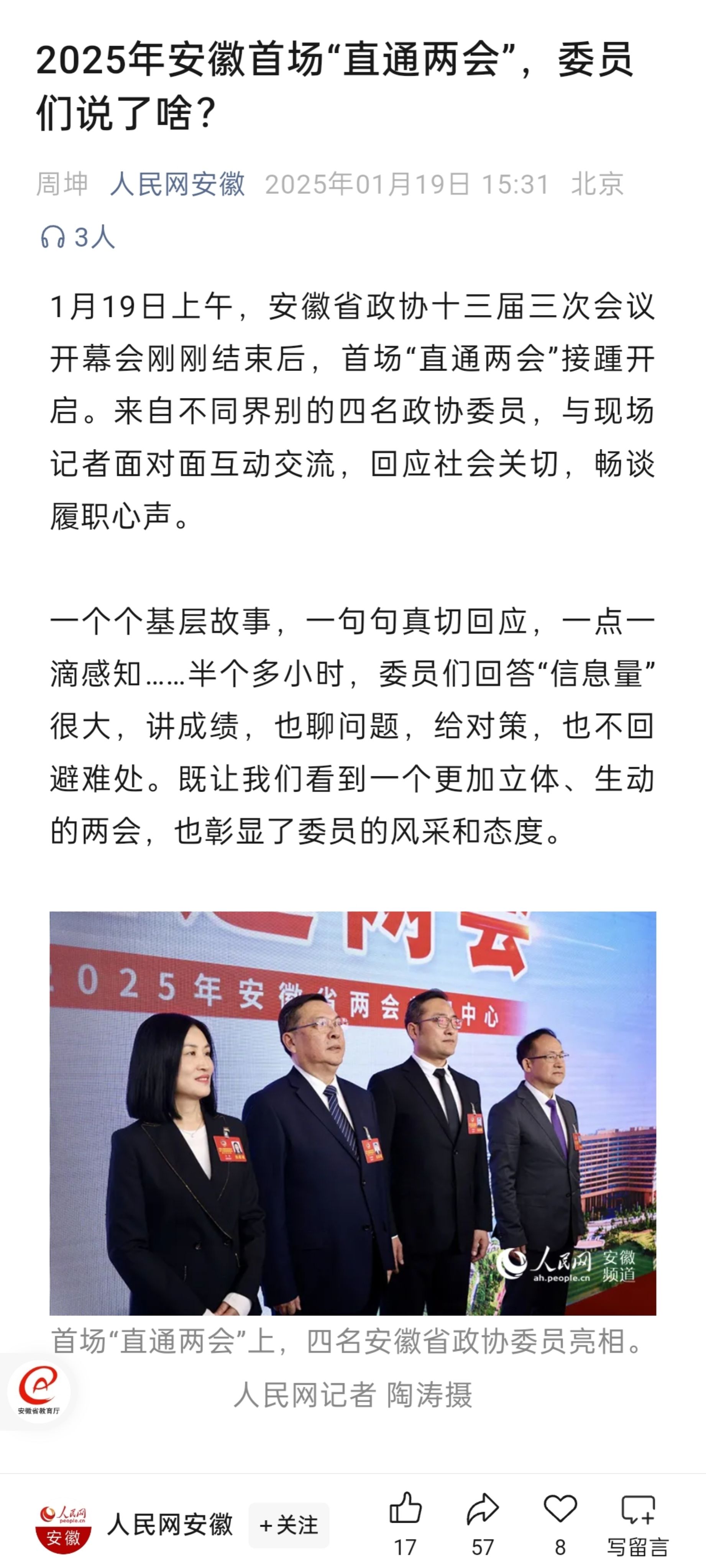Open the 人民网安徽 account link under the title
706x1568 pixels.
(177, 184)
